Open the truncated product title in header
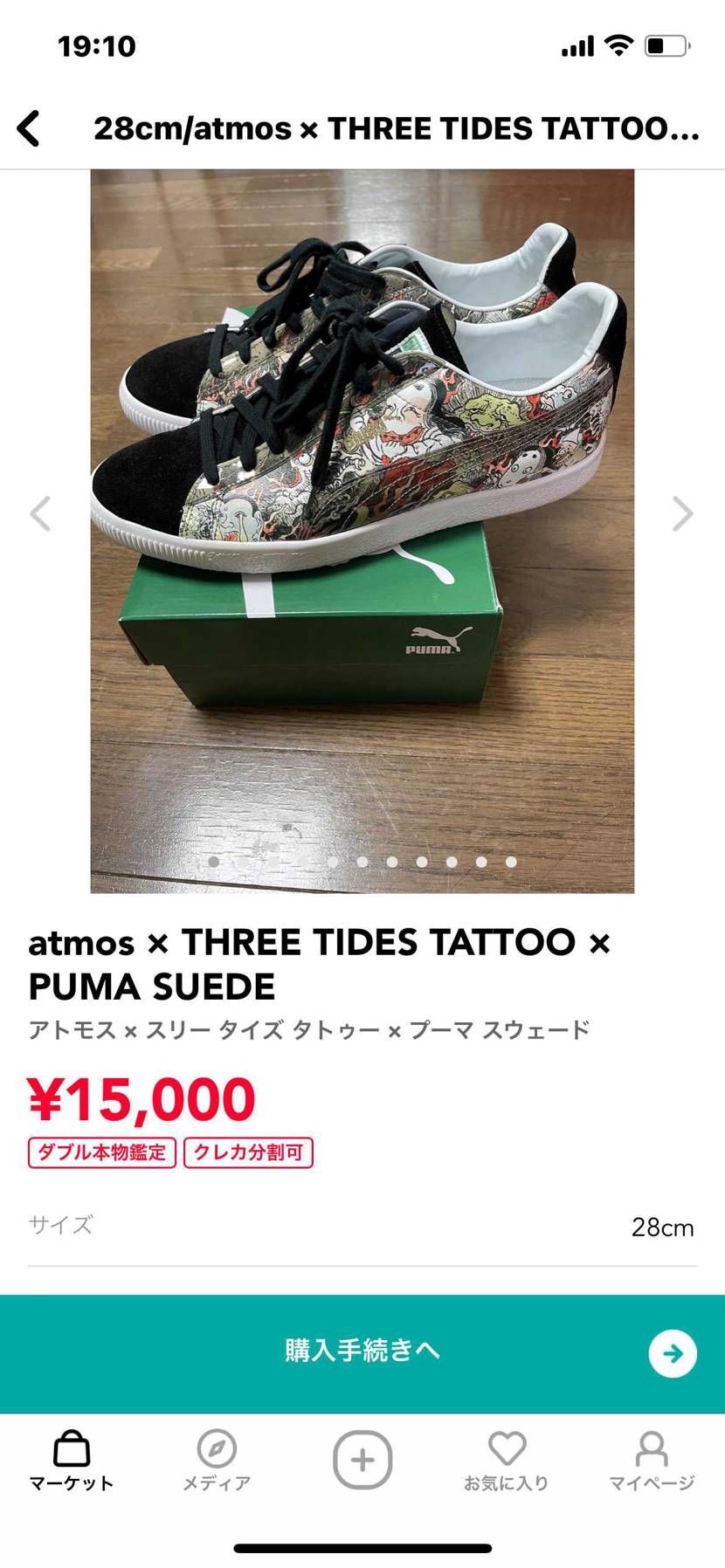Image resolution: width=725 pixels, height=1568 pixels. click(396, 127)
